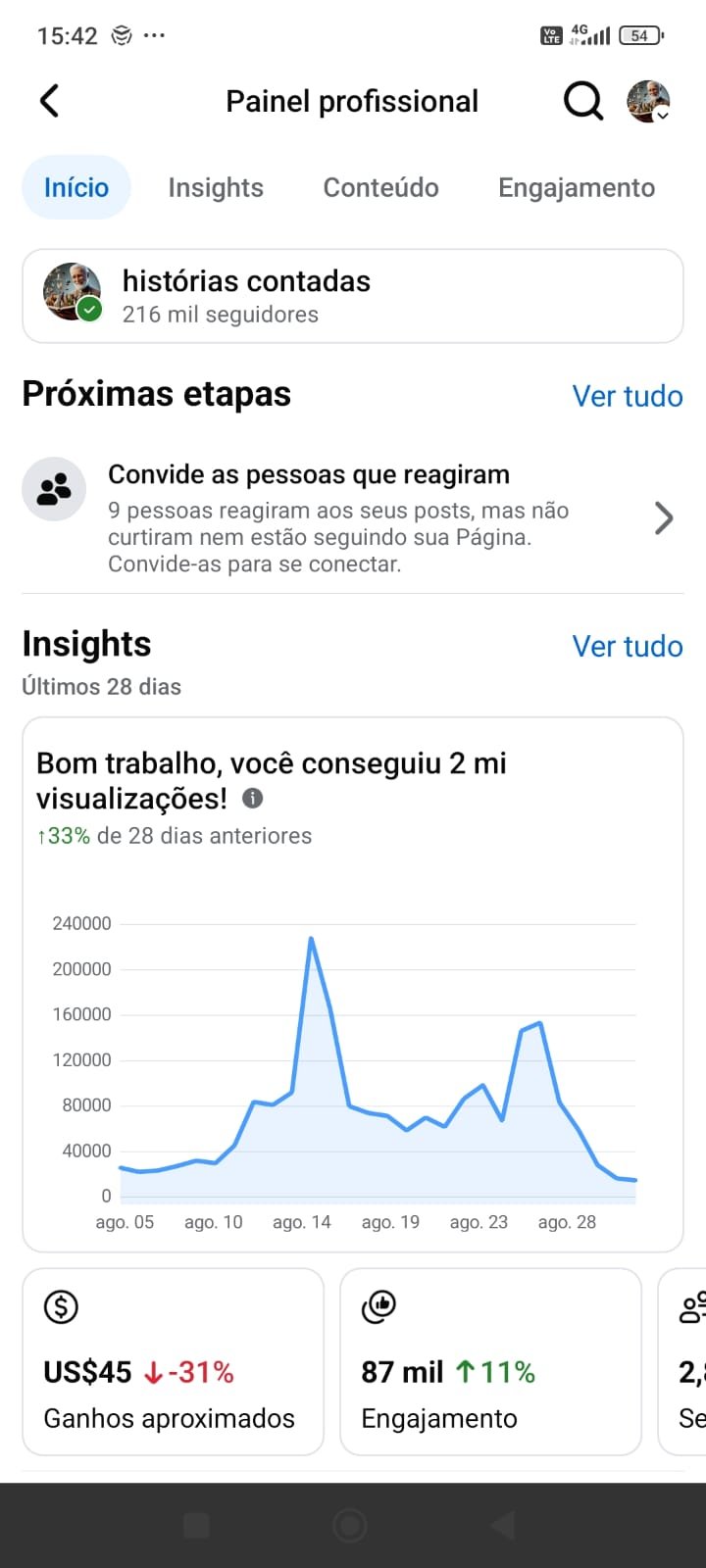The image size is (706, 1568).
Task: Switch to the Engajamento tab
Action: pyautogui.click(x=576, y=187)
